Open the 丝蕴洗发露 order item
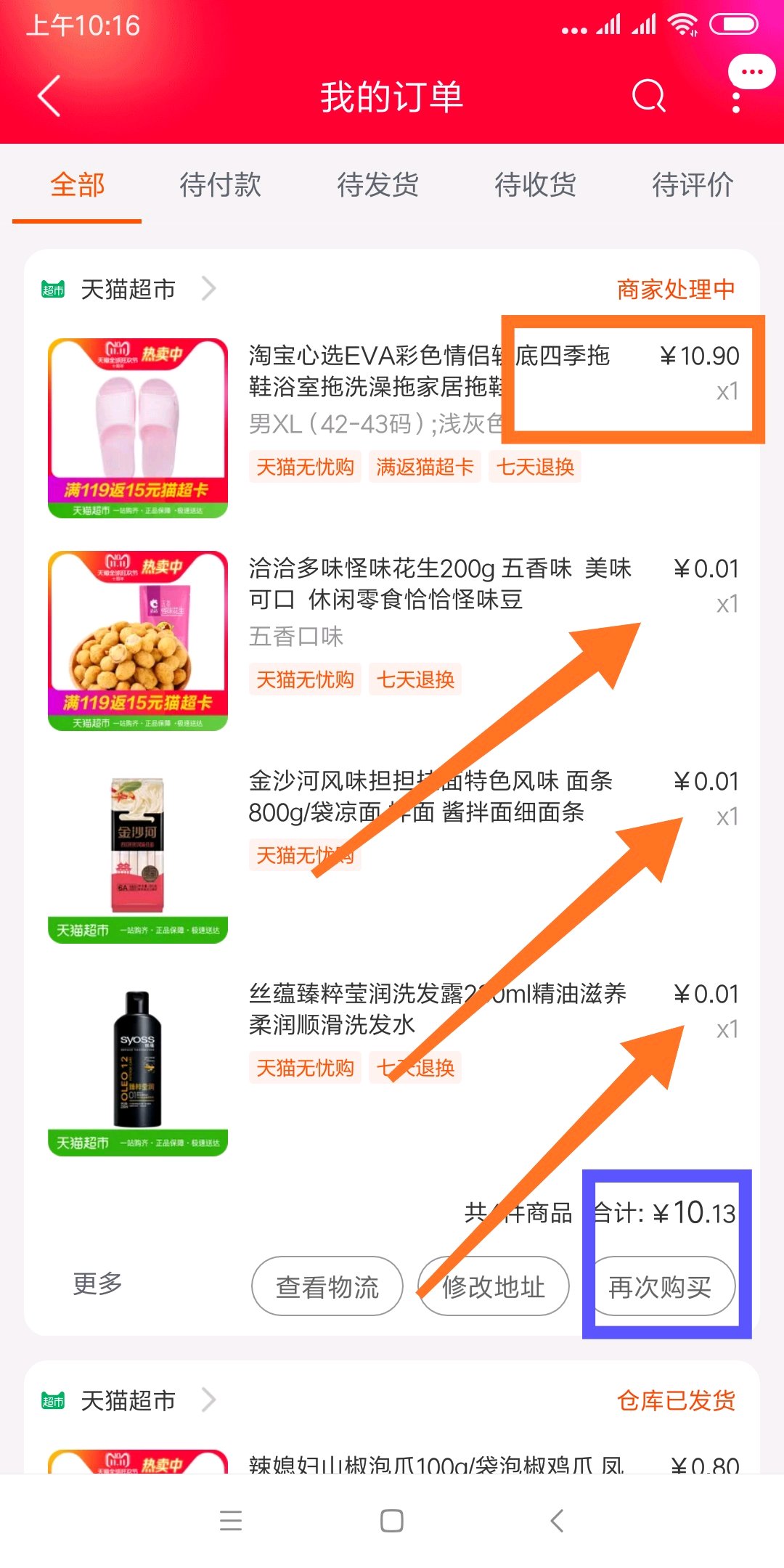Screen dimensions: 784x1568 tap(392, 1066)
